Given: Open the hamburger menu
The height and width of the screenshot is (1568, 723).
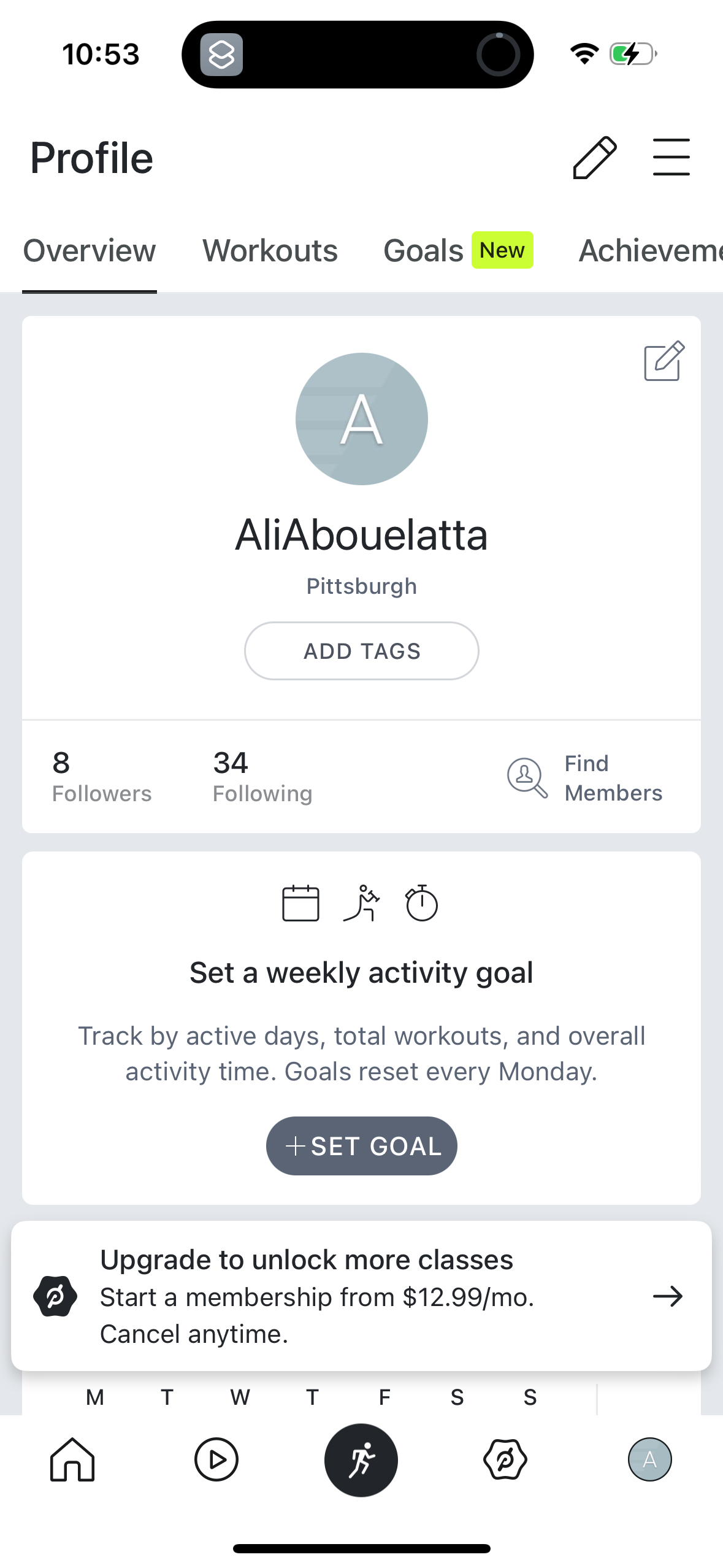Looking at the screenshot, I should (671, 158).
